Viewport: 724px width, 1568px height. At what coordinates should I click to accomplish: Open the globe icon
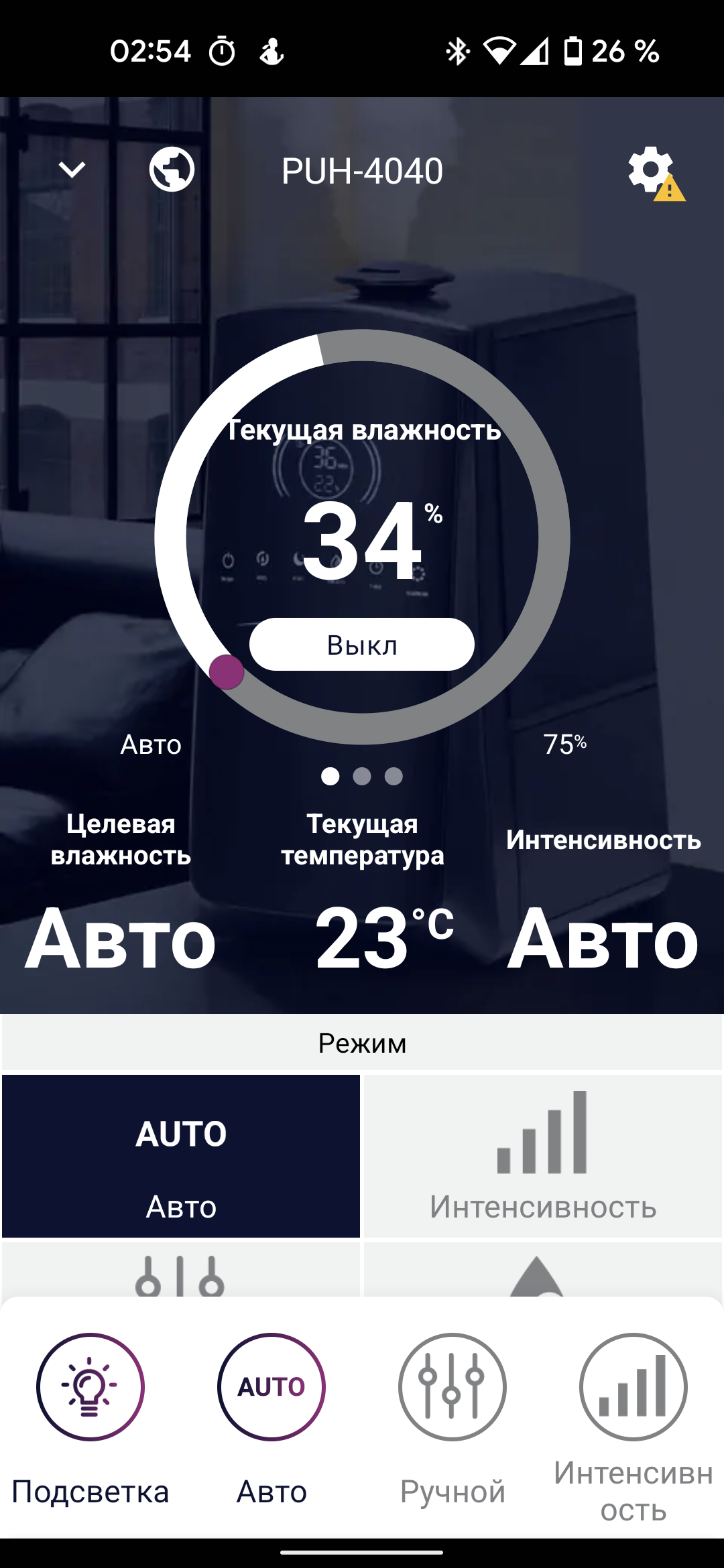click(172, 170)
